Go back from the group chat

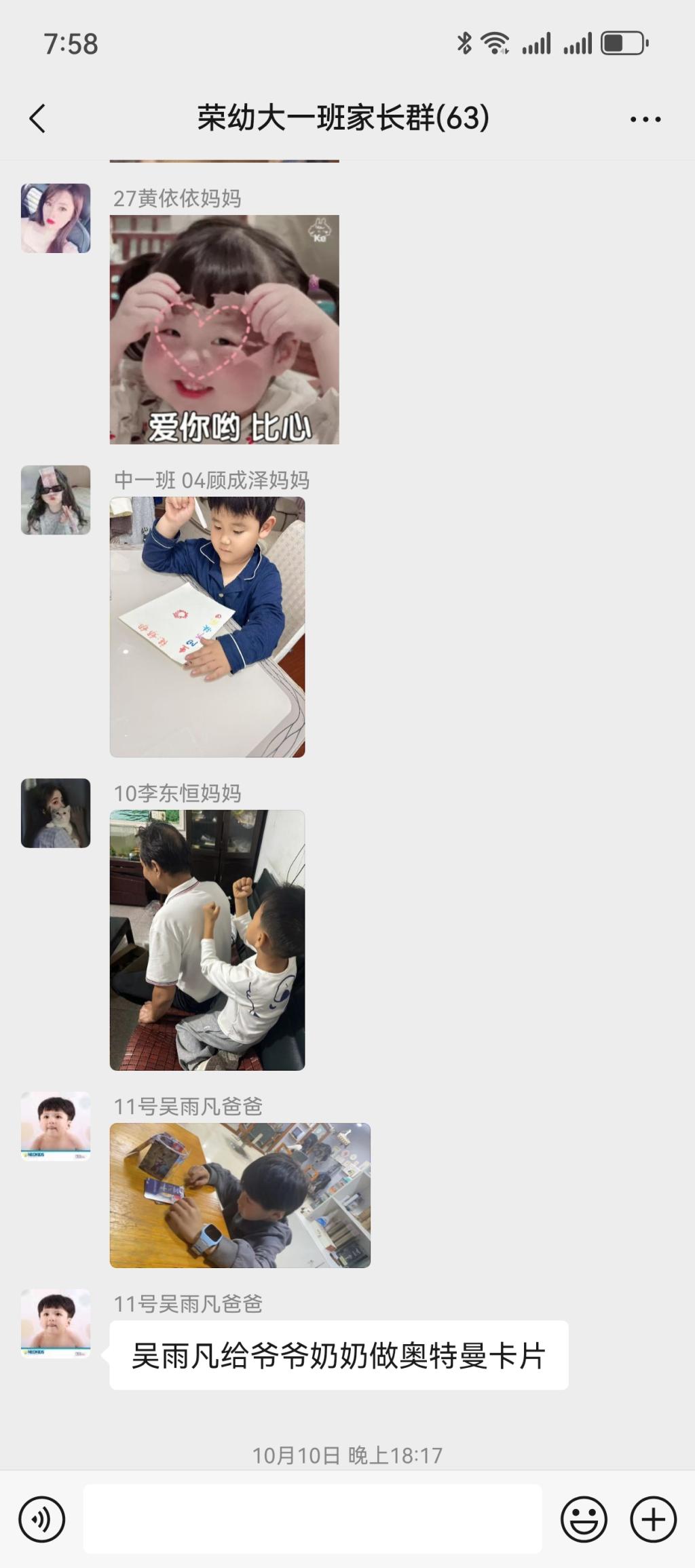(38, 119)
